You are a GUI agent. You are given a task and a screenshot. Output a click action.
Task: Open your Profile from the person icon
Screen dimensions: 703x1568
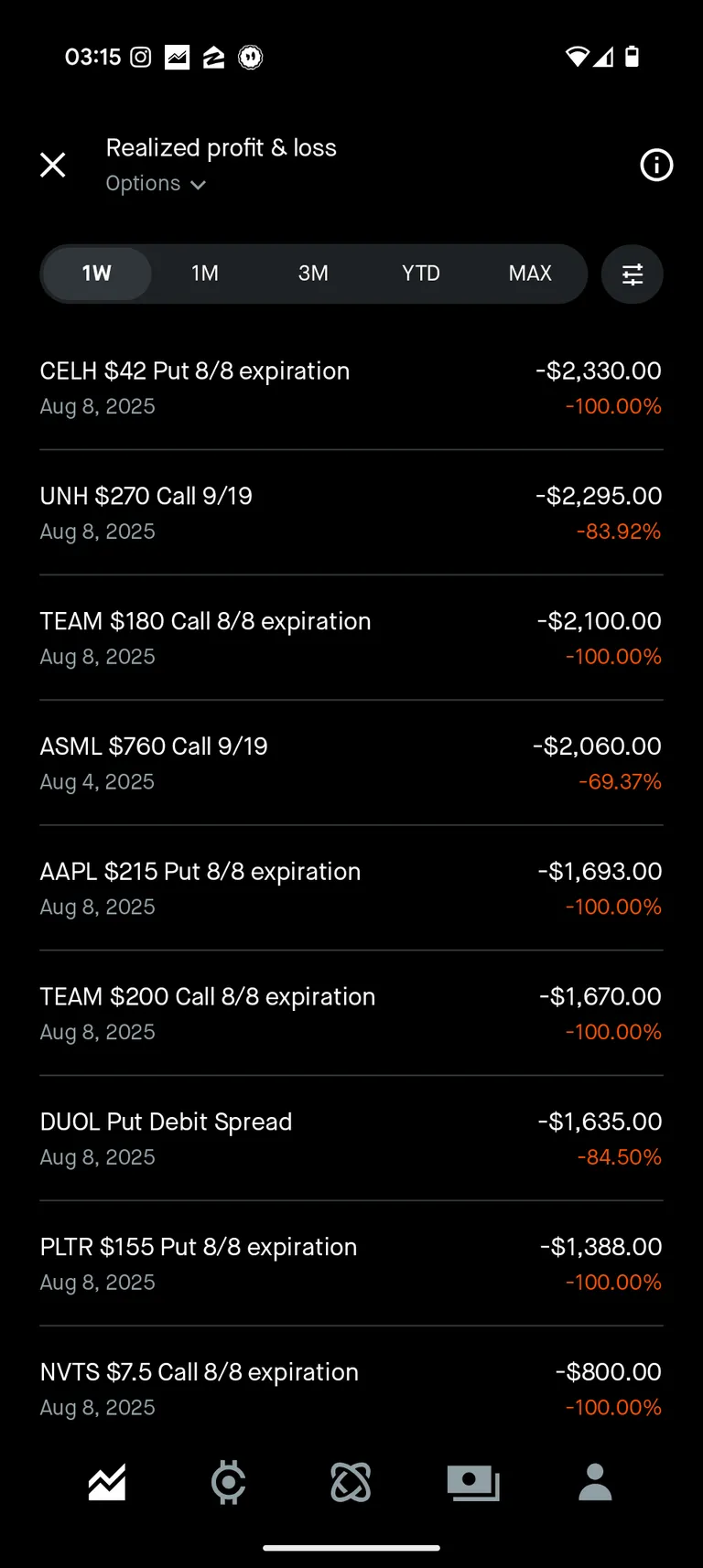[595, 1483]
